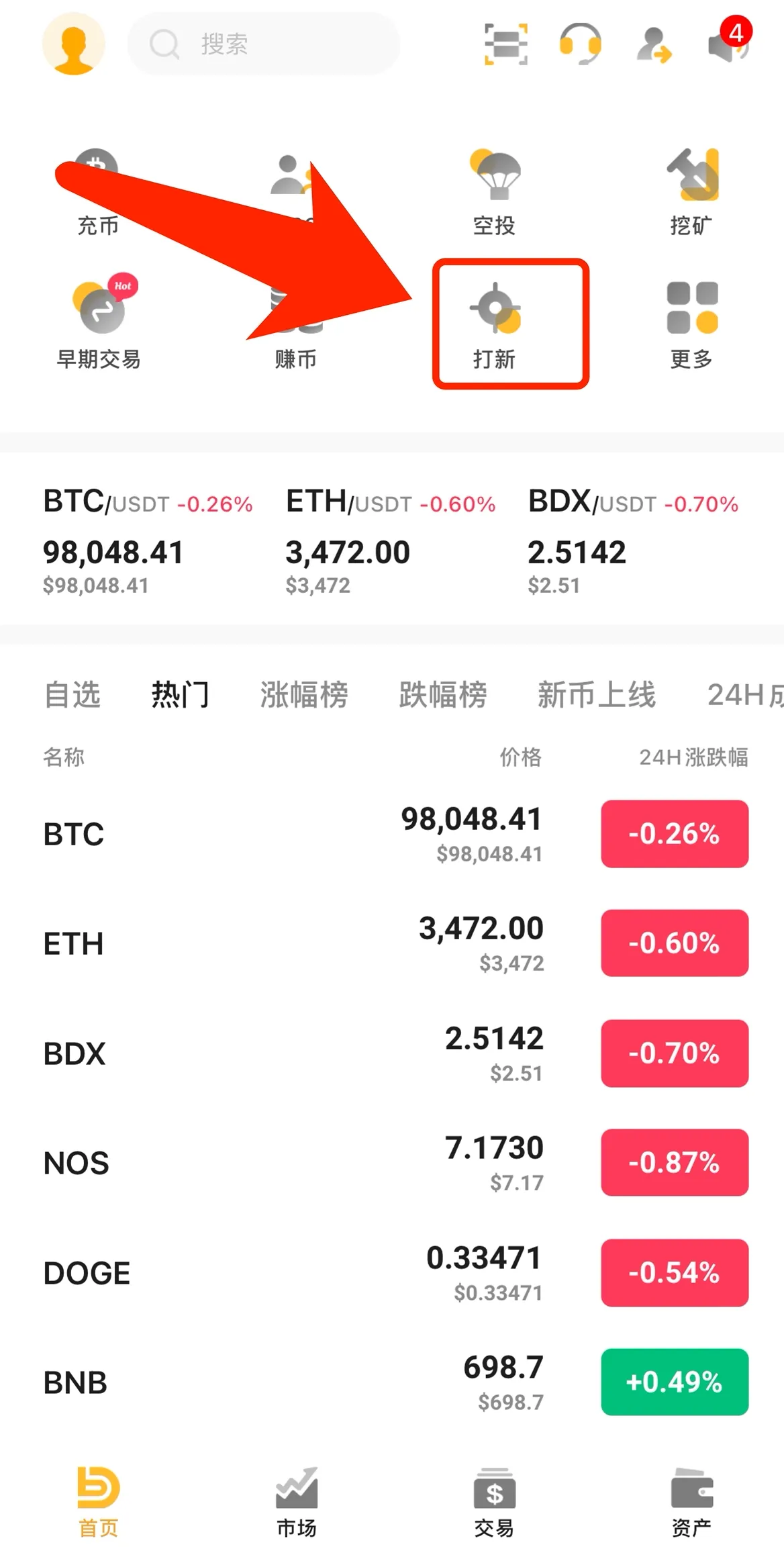Open the BNB row in the list

coord(392,1382)
